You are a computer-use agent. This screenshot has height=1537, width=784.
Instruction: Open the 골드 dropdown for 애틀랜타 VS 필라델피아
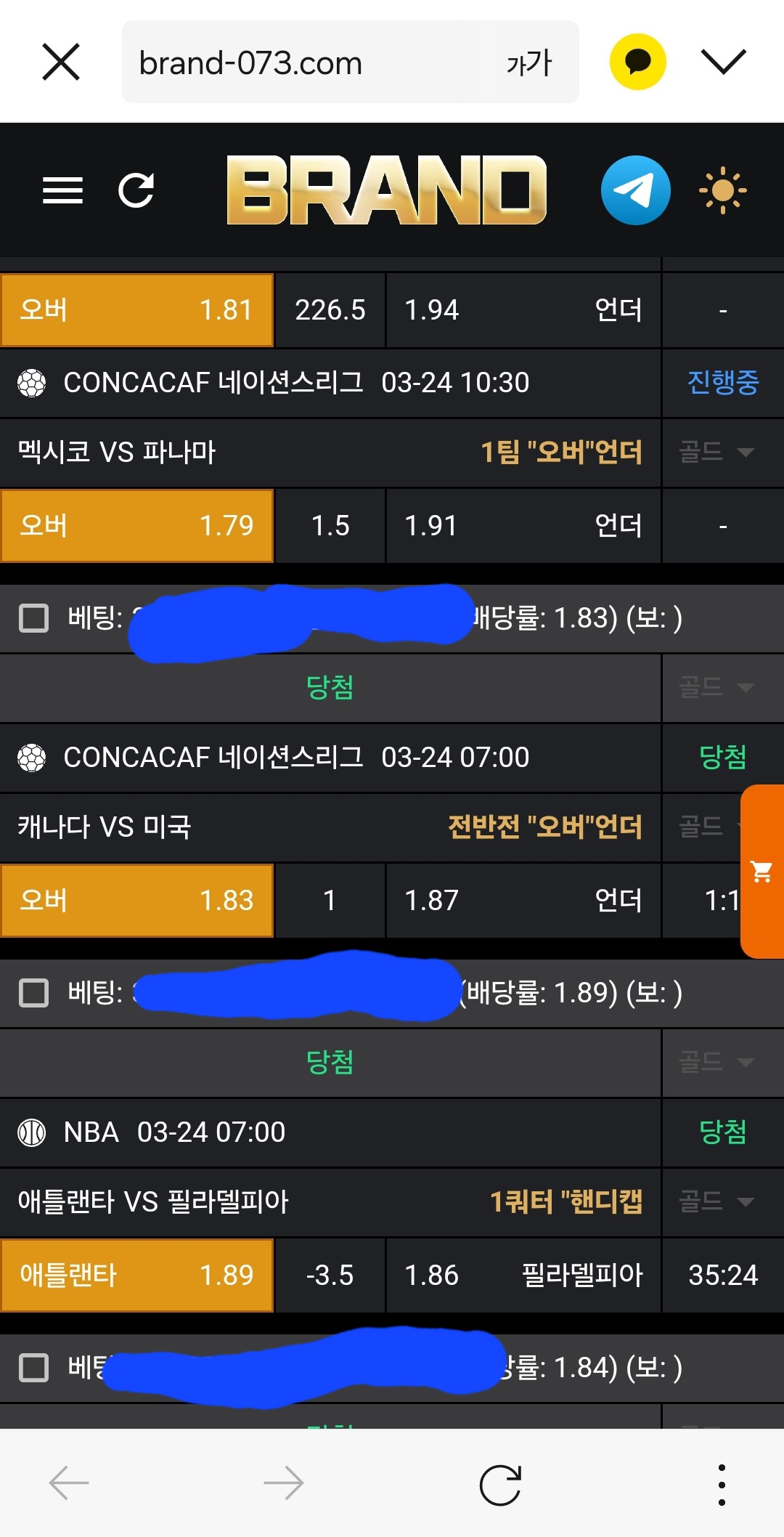pyautogui.click(x=716, y=1201)
